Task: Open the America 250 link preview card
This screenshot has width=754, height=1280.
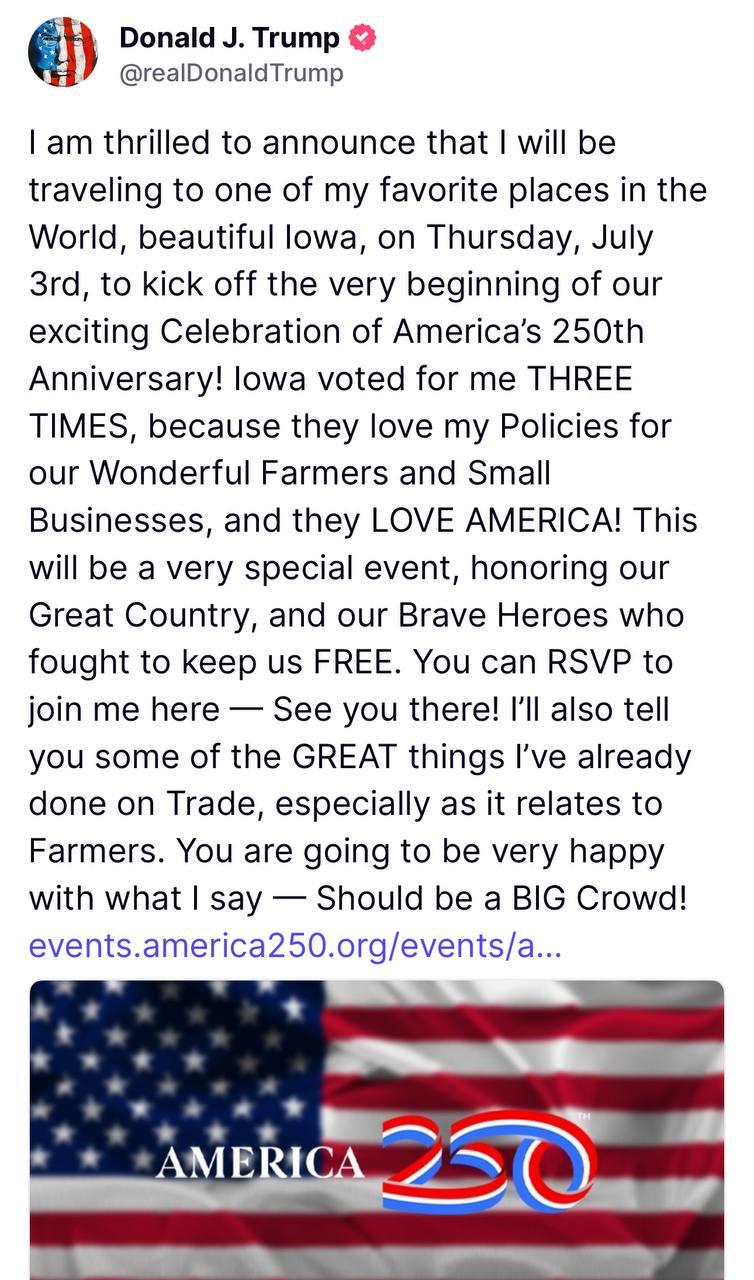Action: tap(377, 1130)
